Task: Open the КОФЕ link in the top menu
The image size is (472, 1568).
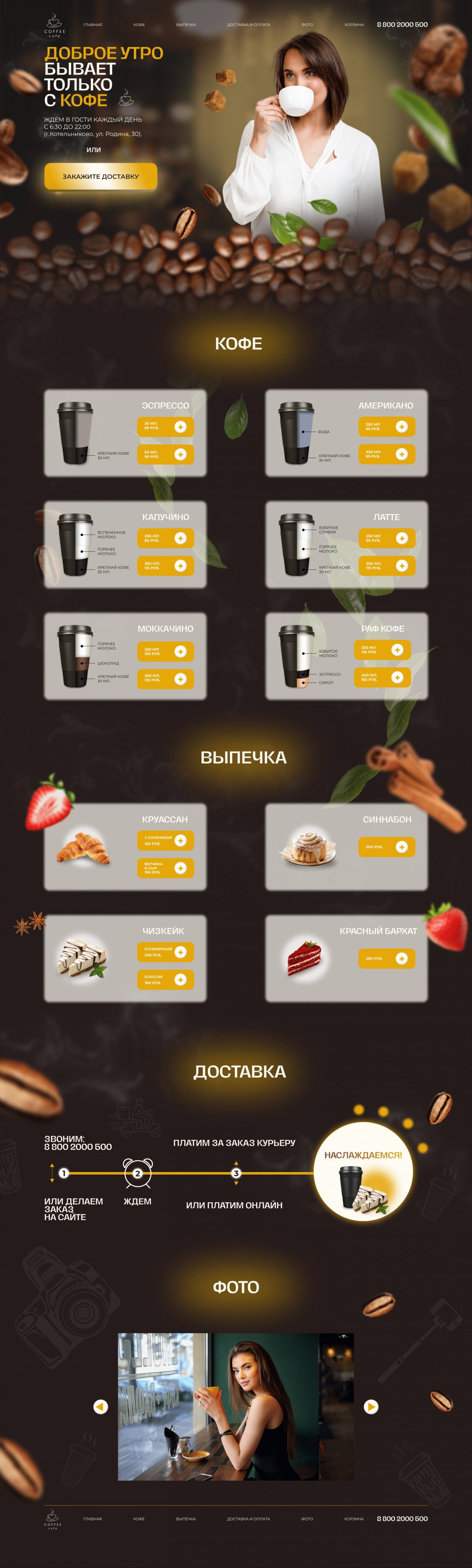Action: (x=139, y=25)
